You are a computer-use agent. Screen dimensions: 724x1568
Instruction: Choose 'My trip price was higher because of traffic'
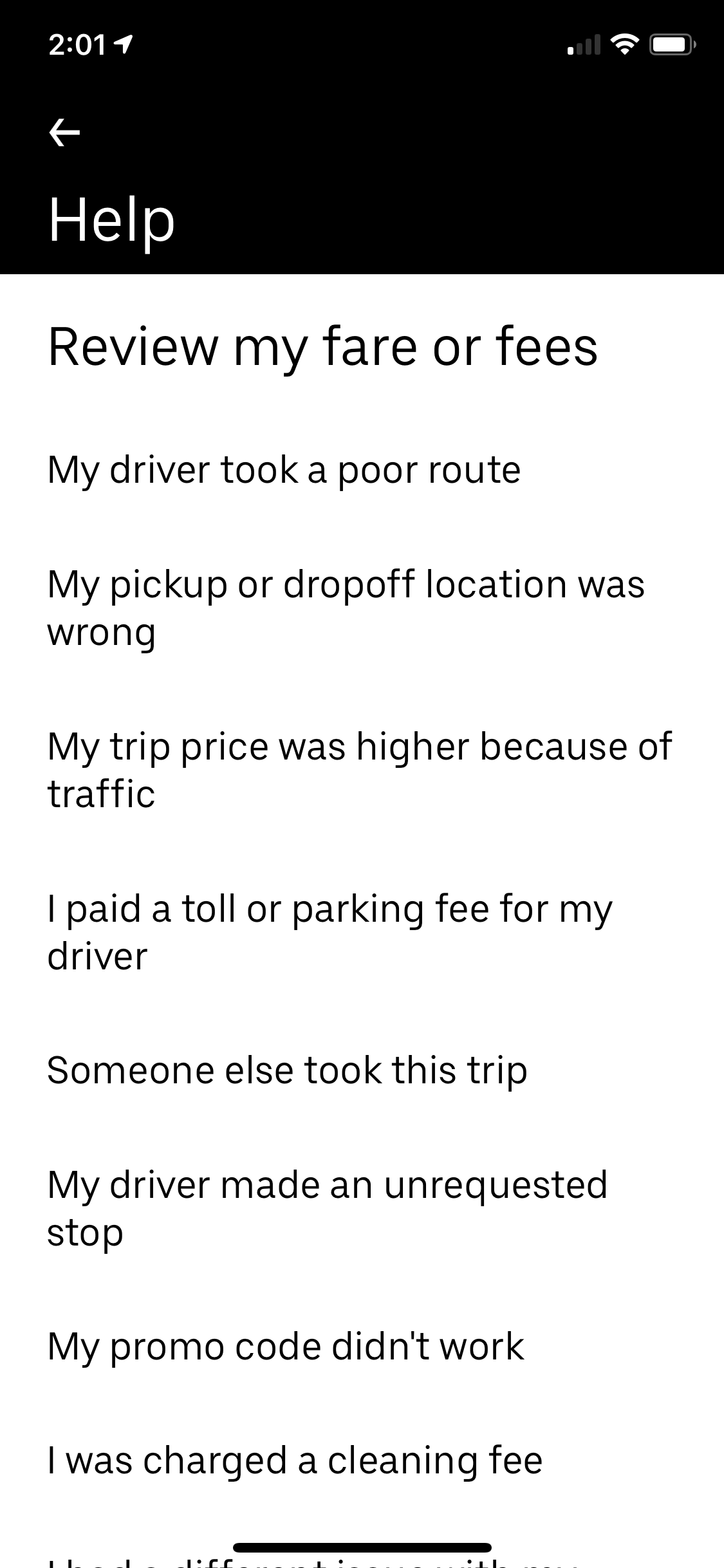tap(359, 770)
